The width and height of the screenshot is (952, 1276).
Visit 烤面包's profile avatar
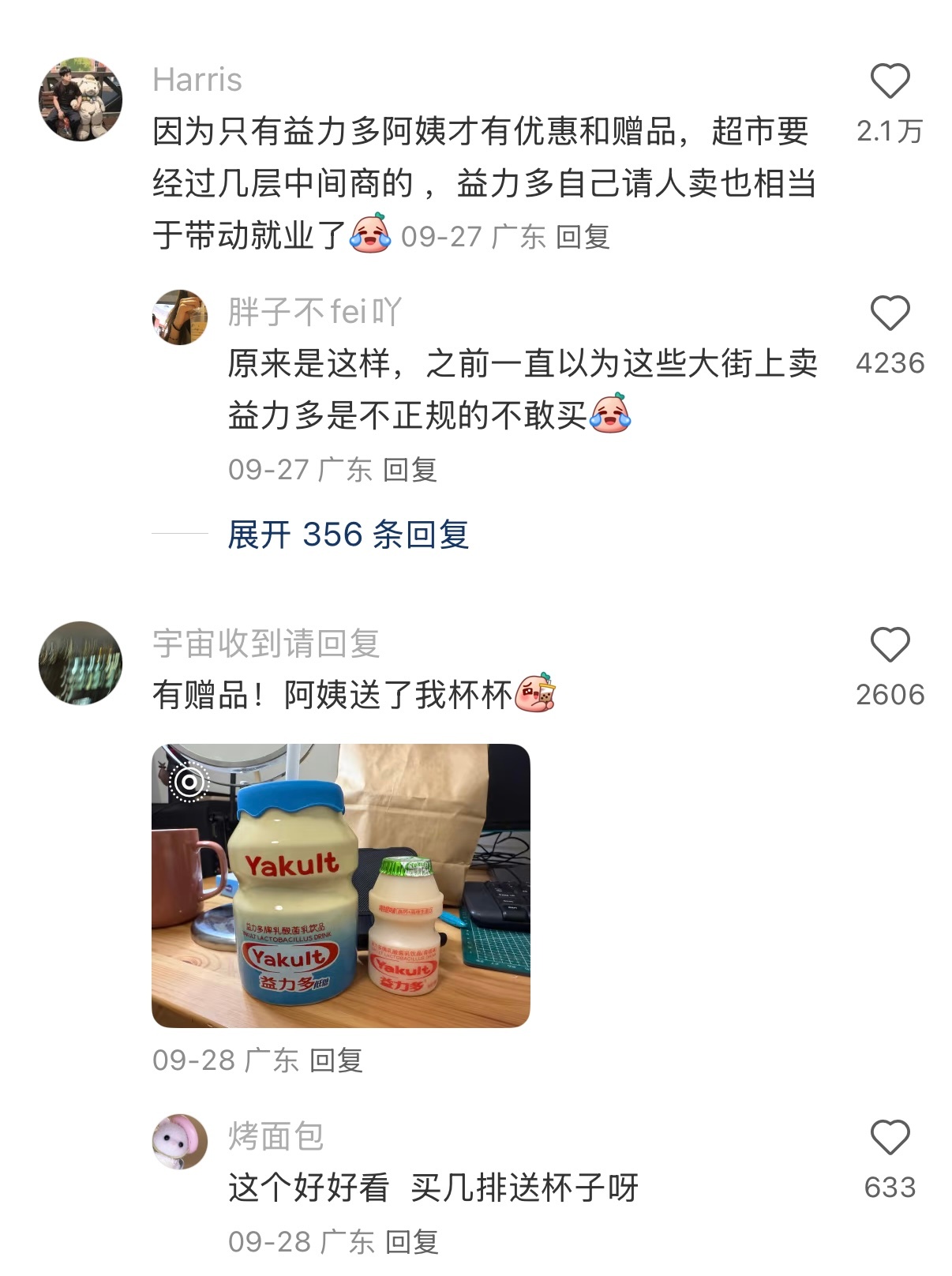[180, 1142]
